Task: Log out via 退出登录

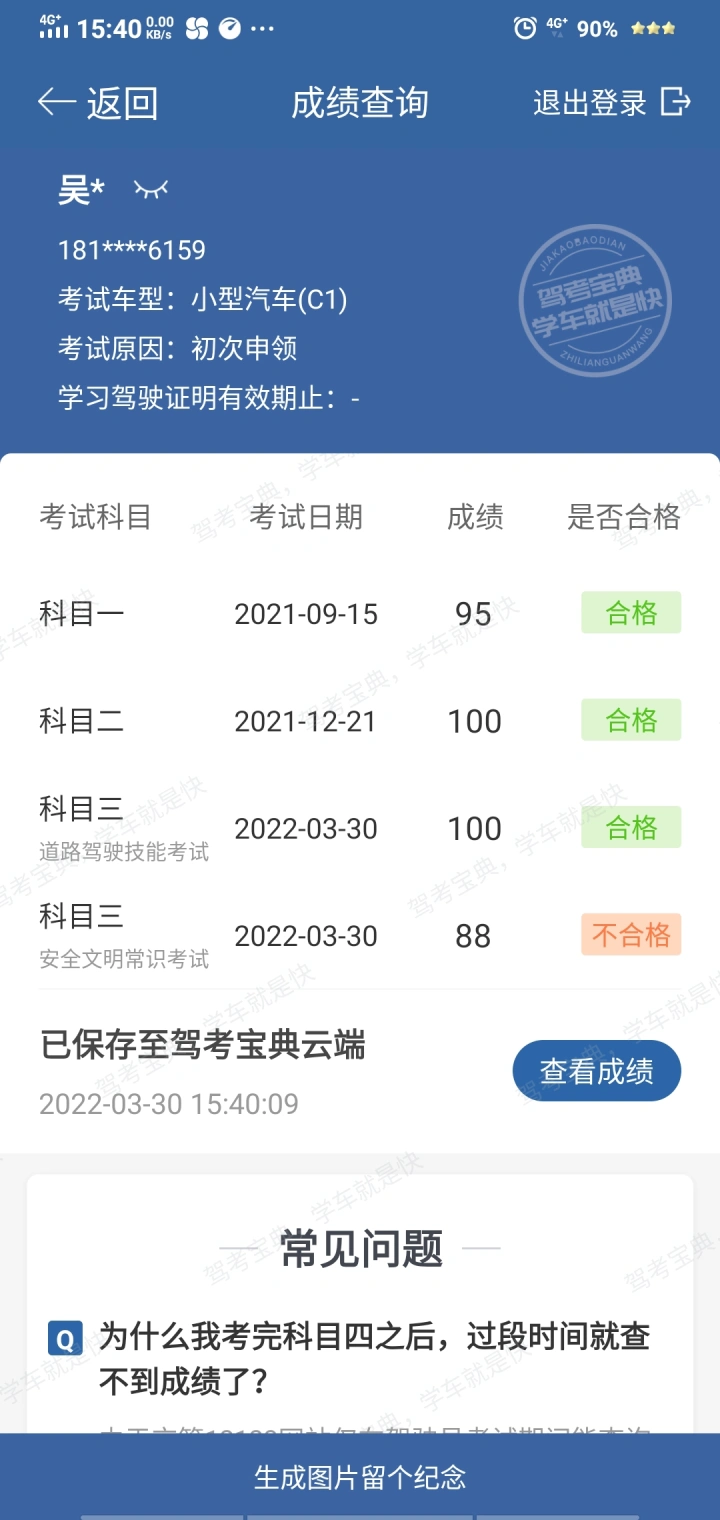Action: [x=611, y=102]
